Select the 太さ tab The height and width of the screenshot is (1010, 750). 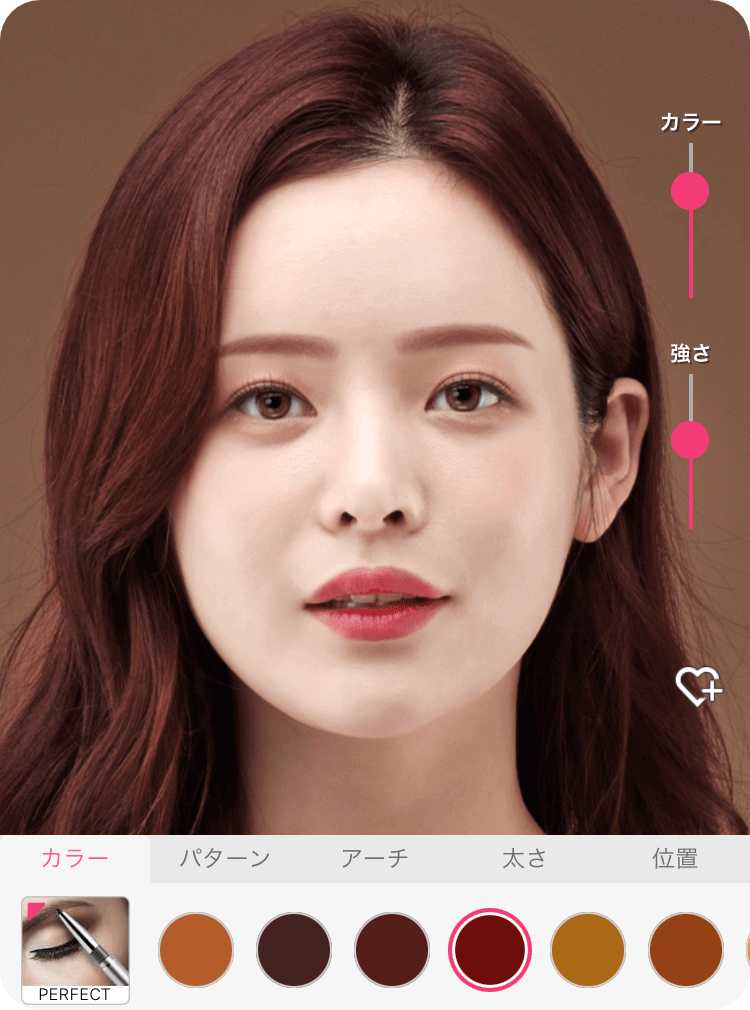point(525,859)
